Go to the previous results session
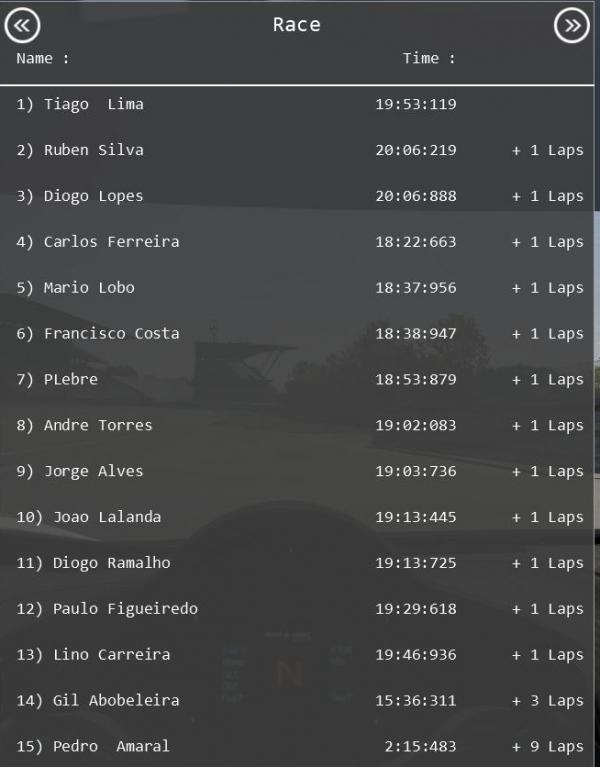The width and height of the screenshot is (600, 767). [22, 25]
